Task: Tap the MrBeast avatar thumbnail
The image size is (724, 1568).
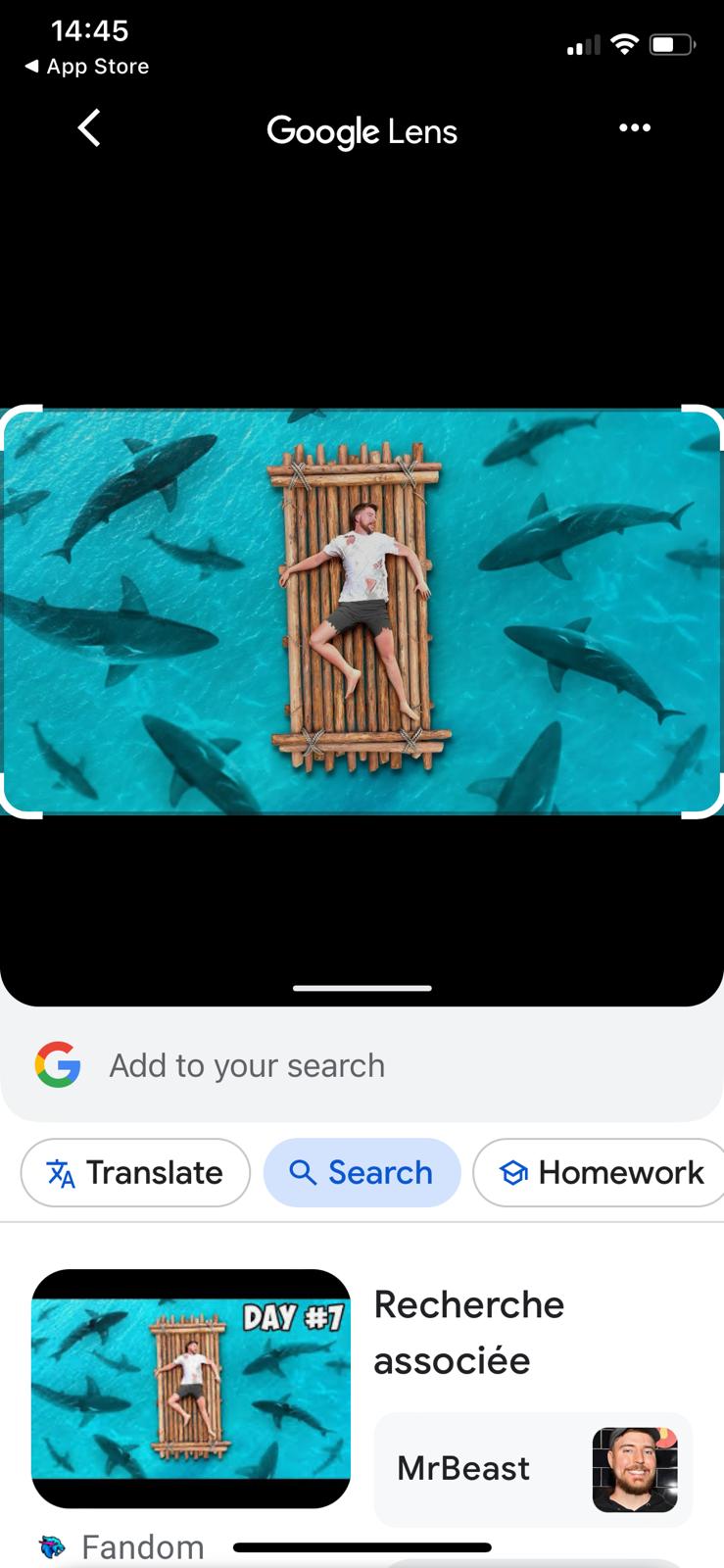Action: (637, 1468)
